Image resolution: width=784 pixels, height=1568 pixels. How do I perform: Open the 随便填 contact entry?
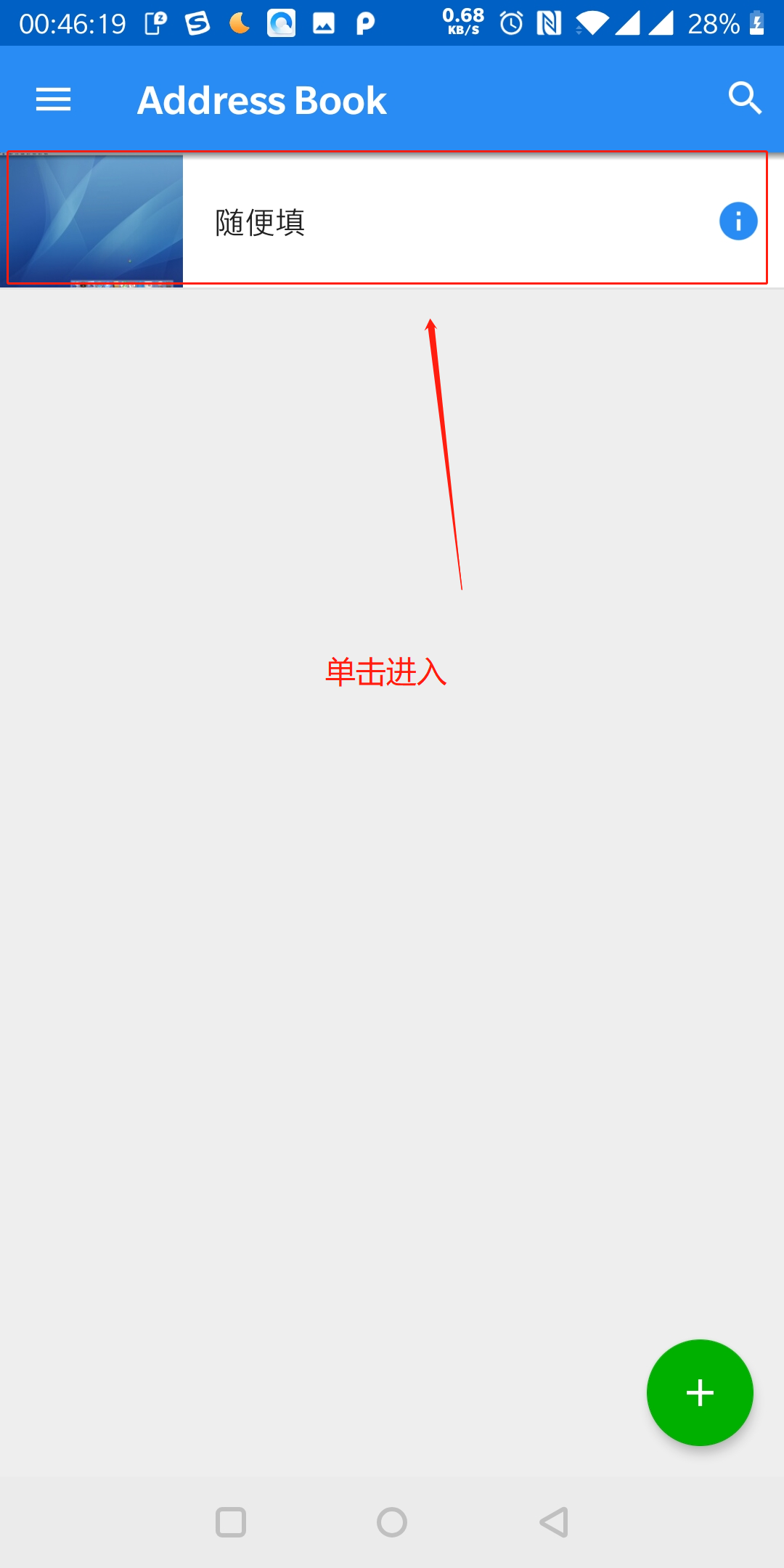click(x=392, y=220)
